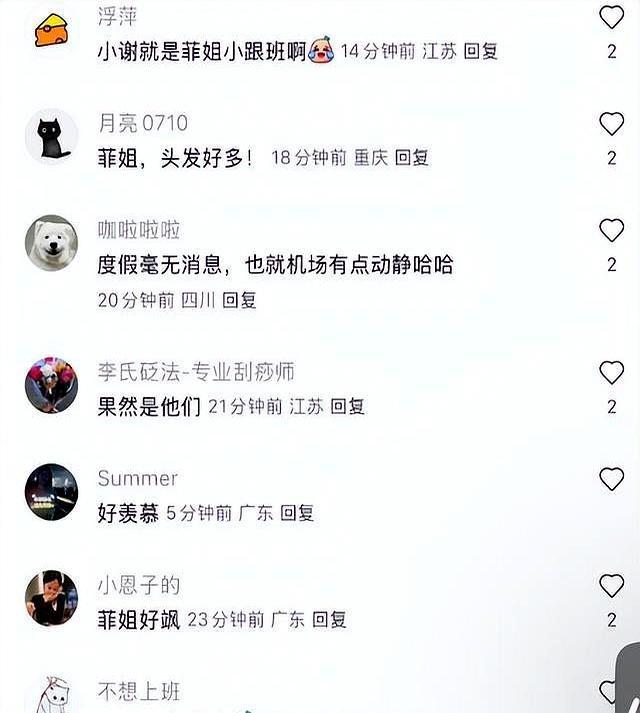Image resolution: width=640 pixels, height=713 pixels.
Task: Reply to comment 菲姐好飒
Action: coord(329,620)
